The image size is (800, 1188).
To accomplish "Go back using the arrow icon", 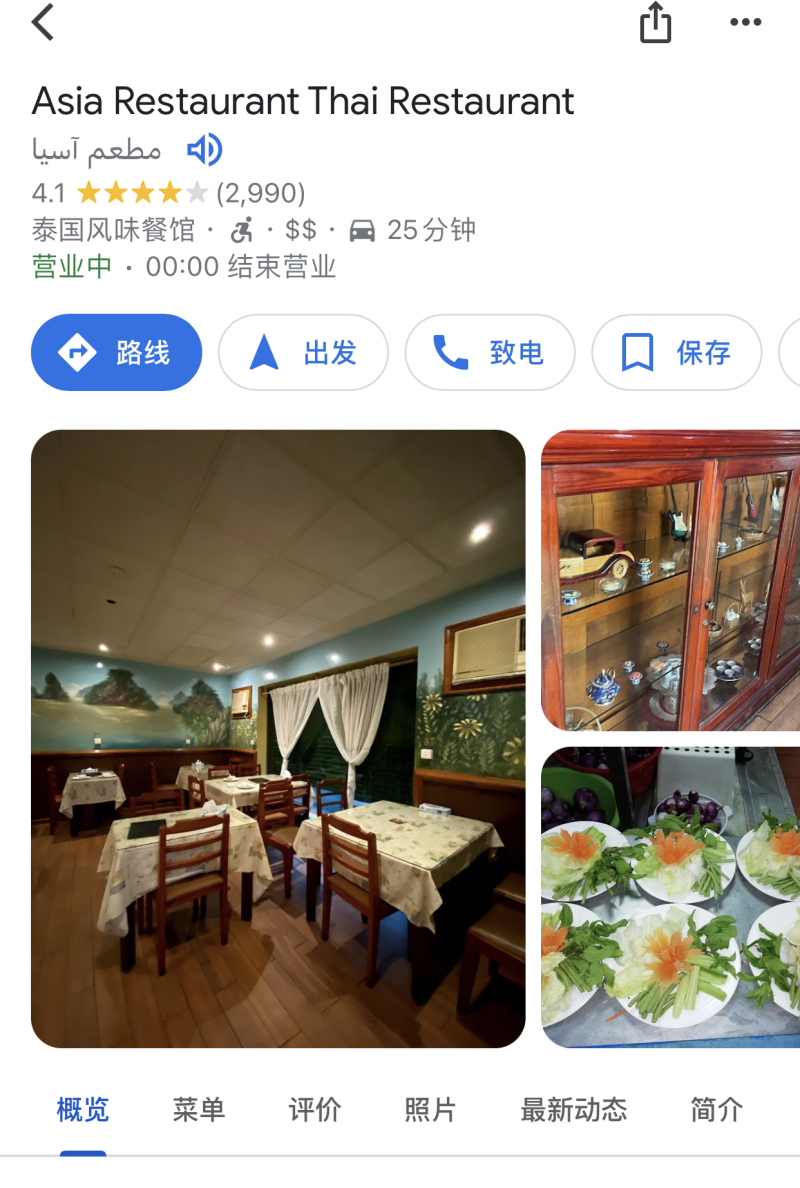I will pos(42,22).
